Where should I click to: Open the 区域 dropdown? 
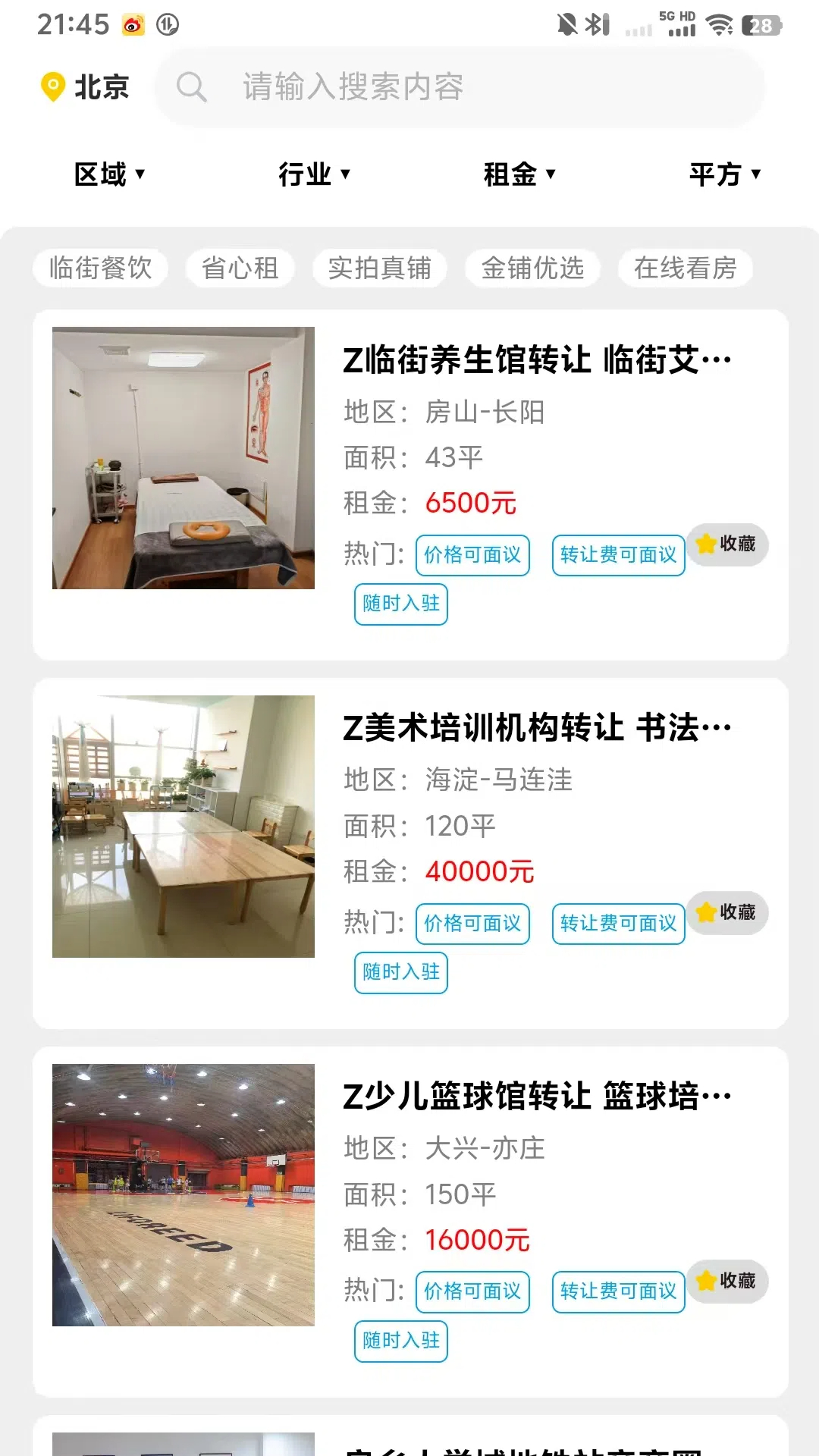point(108,174)
